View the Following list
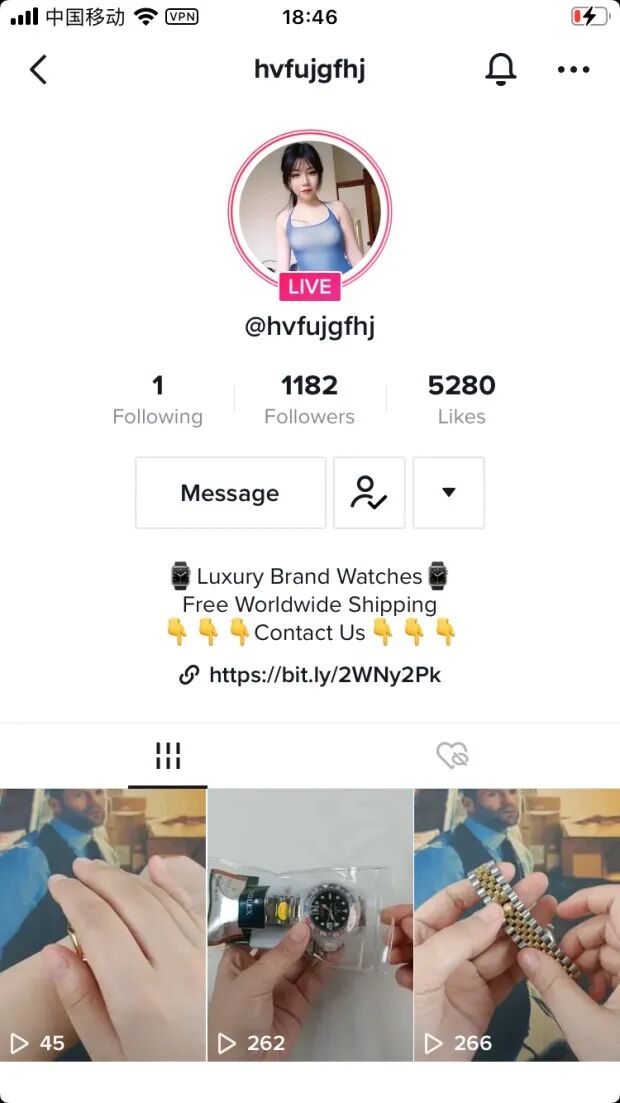This screenshot has height=1103, width=620. point(157,399)
